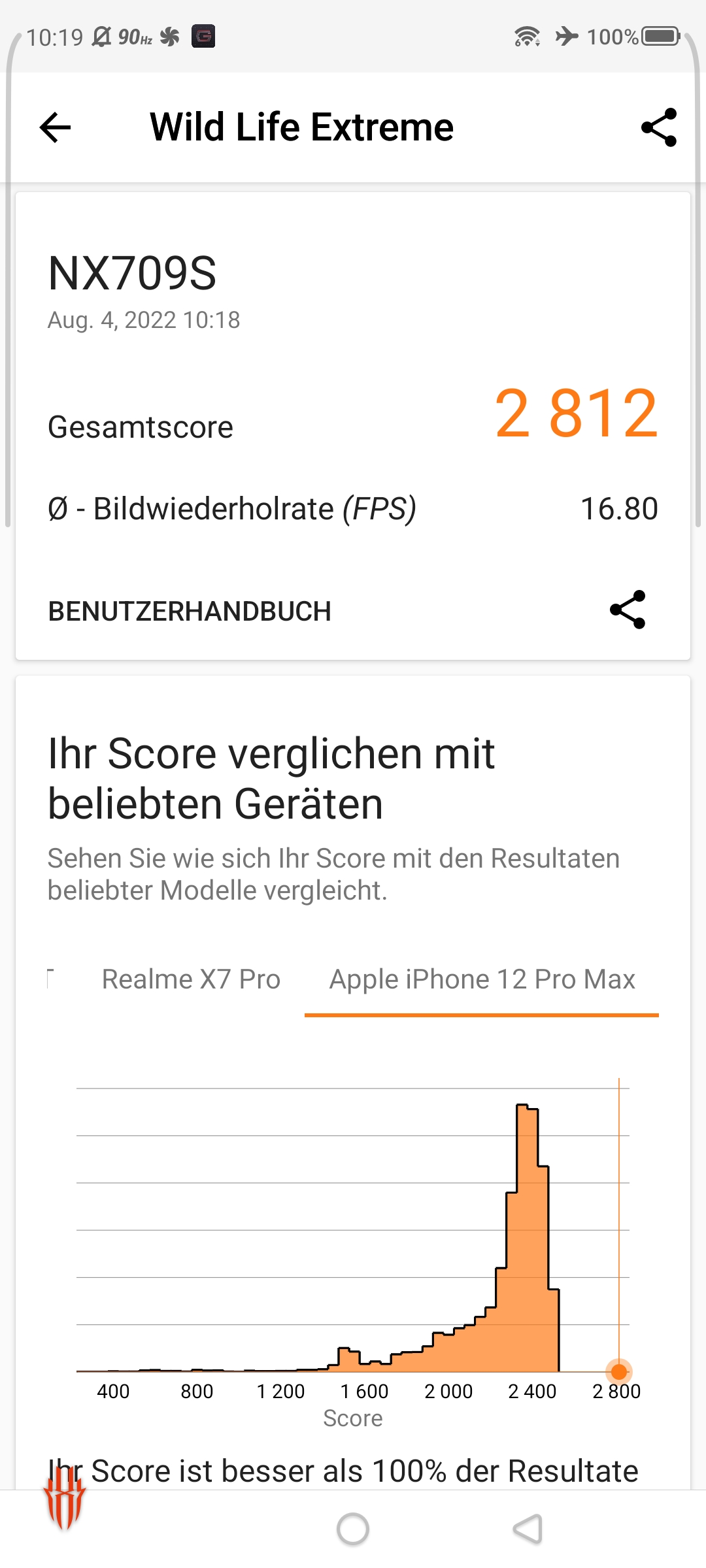Share results via the top bar share icon
The height and width of the screenshot is (1568, 706).
[x=659, y=127]
